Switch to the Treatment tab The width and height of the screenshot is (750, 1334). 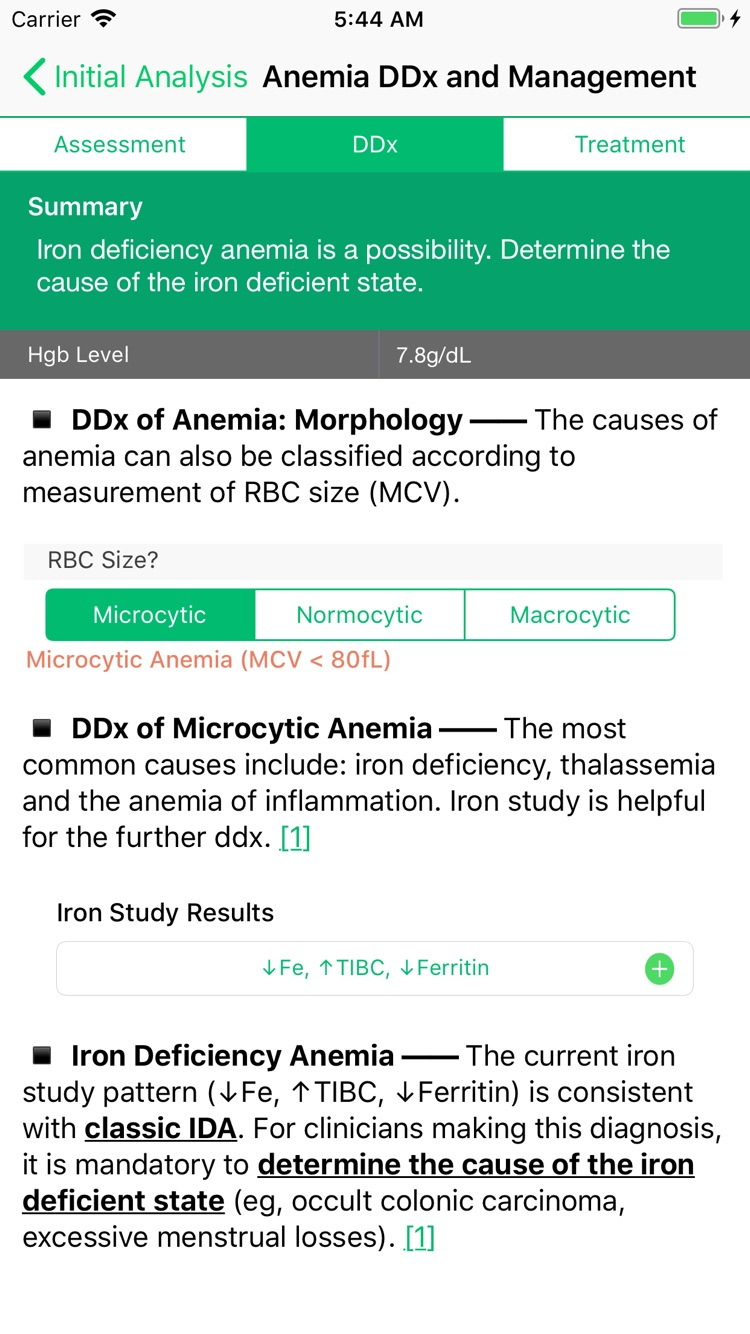(629, 144)
